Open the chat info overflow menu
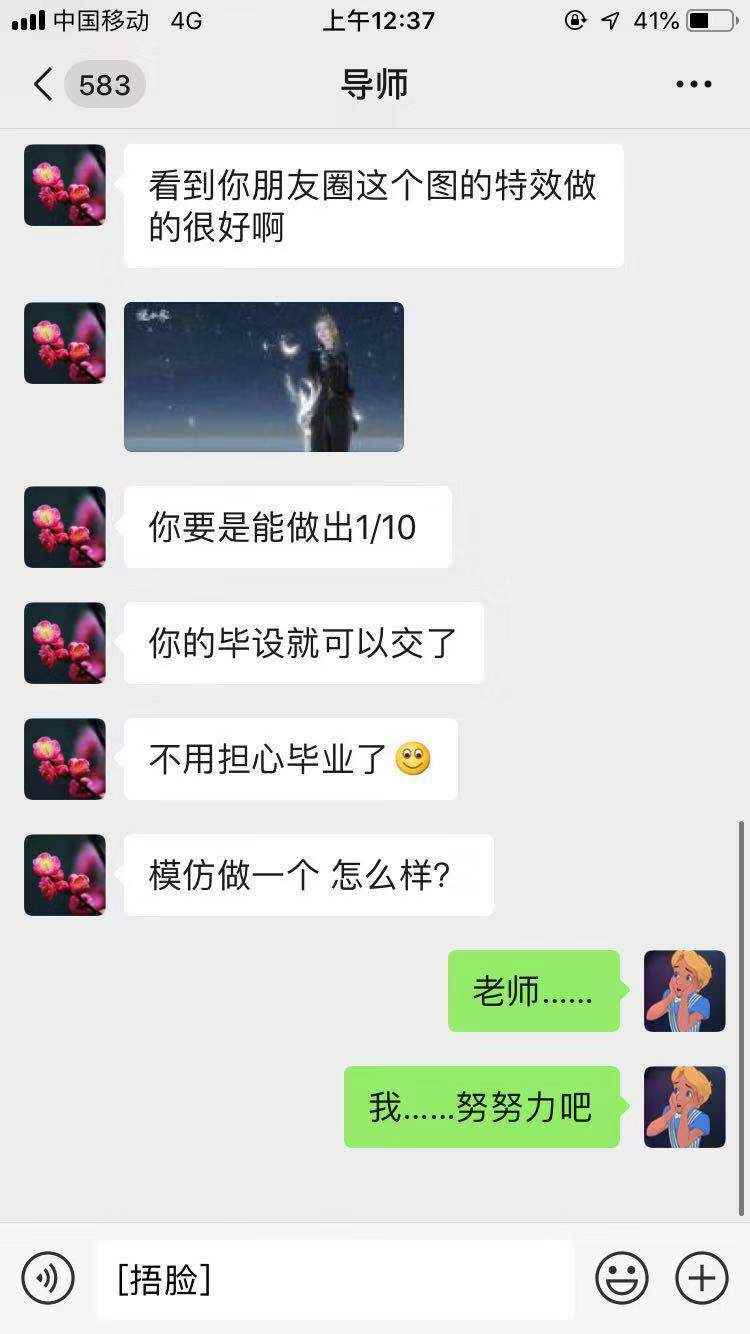Image resolution: width=750 pixels, height=1334 pixels. tap(693, 85)
